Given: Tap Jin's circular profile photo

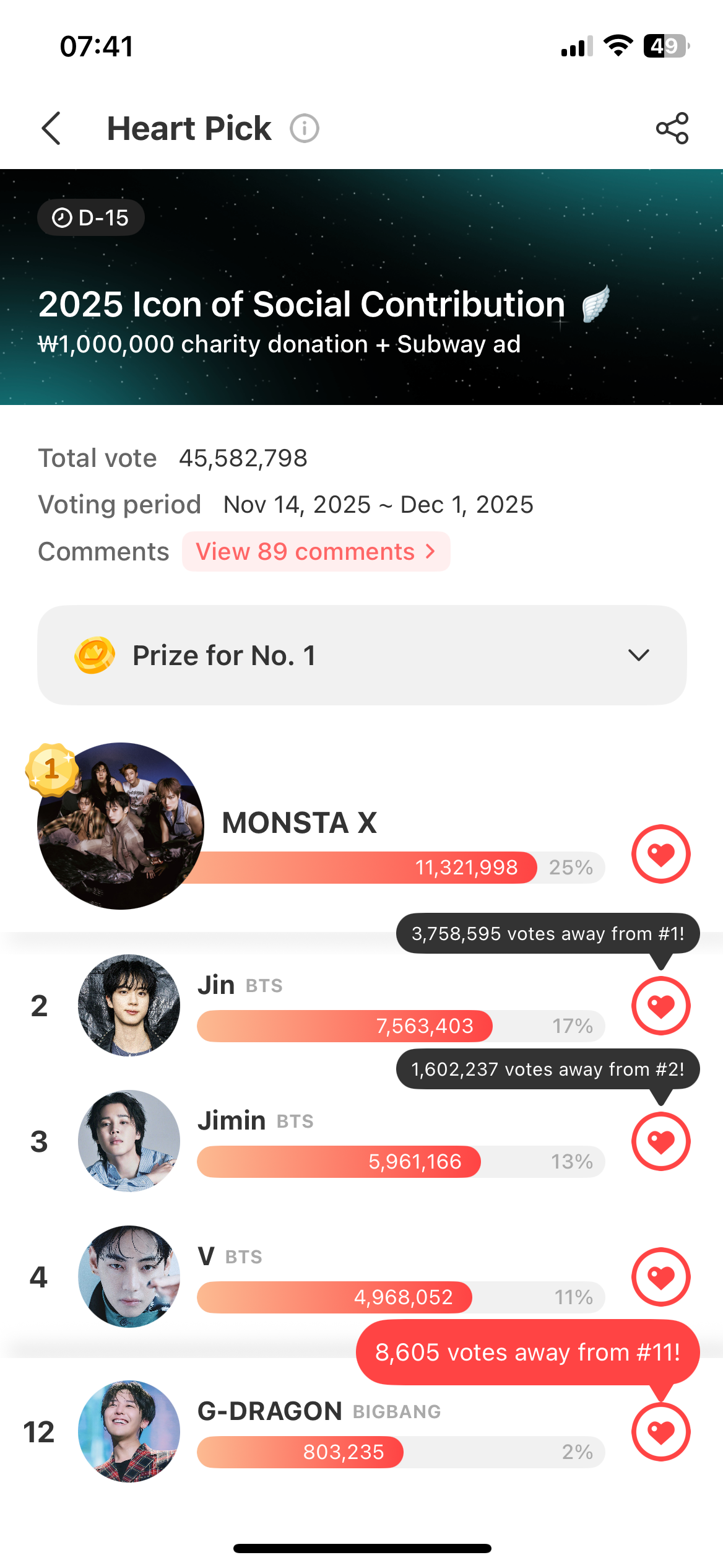Looking at the screenshot, I should [128, 1005].
